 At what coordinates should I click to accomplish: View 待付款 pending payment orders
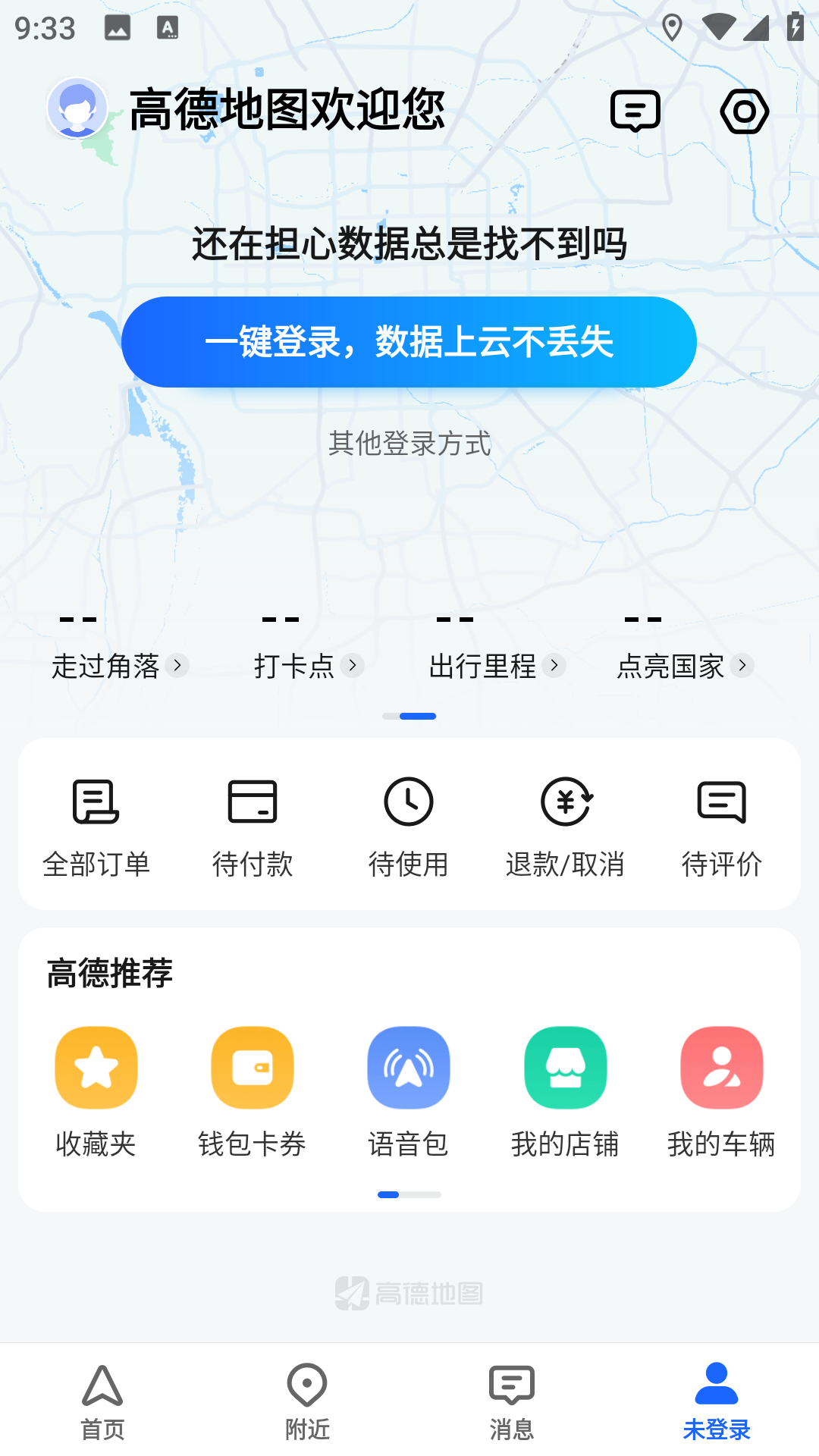click(x=253, y=826)
